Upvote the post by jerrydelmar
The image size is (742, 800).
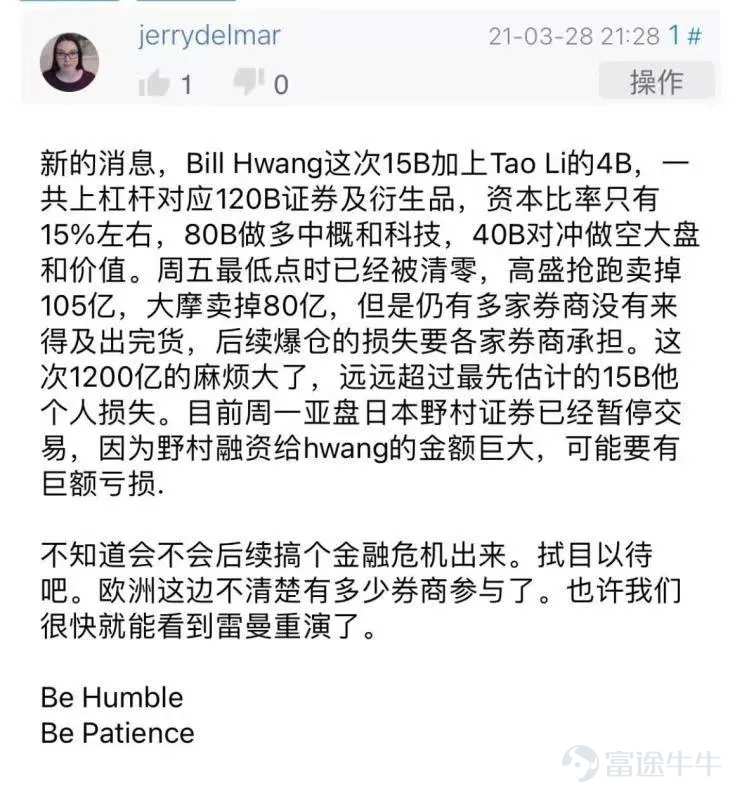click(x=155, y=83)
